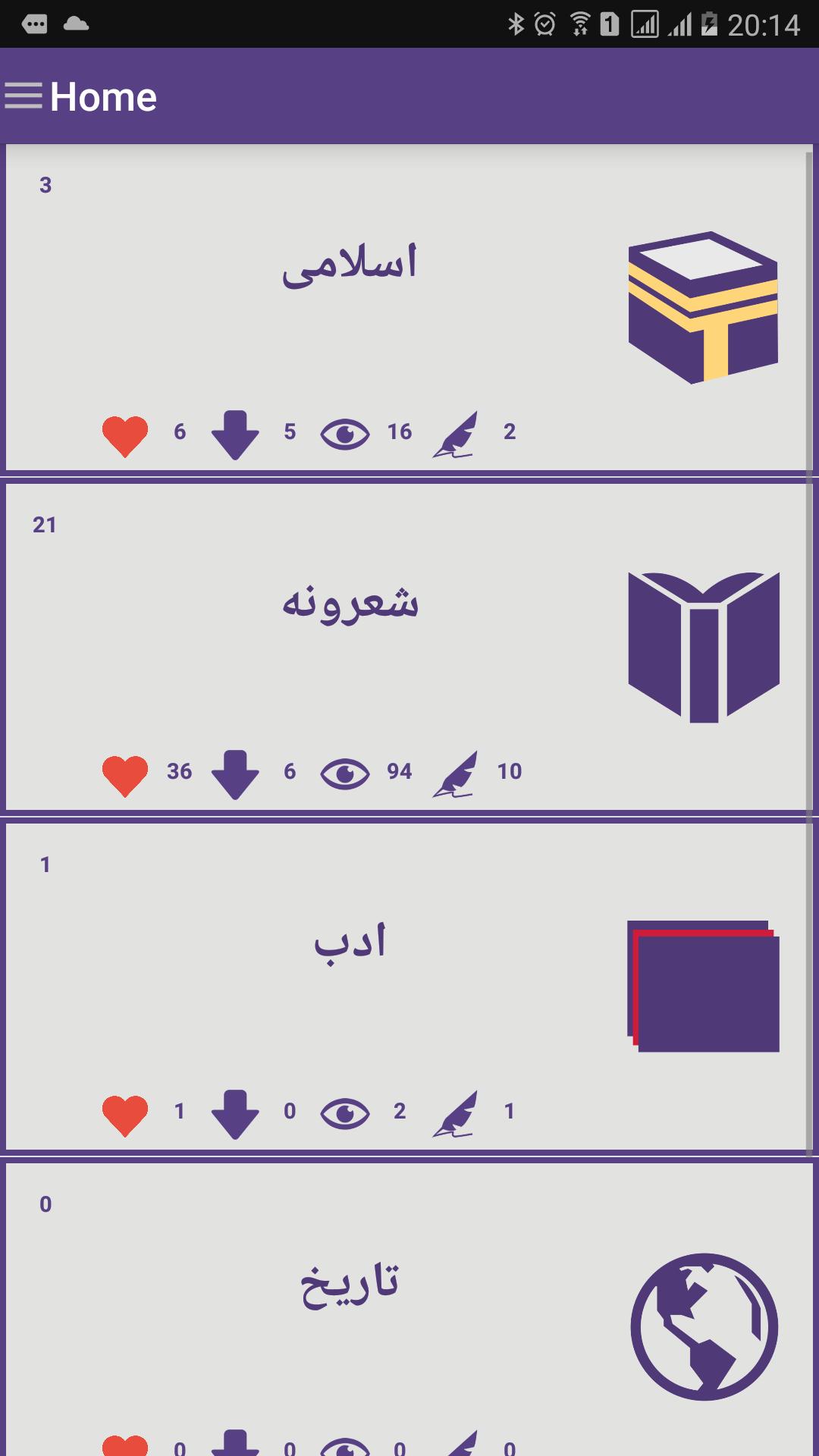Open the navigation drawer menu
819x1456 pixels.
tap(24, 96)
